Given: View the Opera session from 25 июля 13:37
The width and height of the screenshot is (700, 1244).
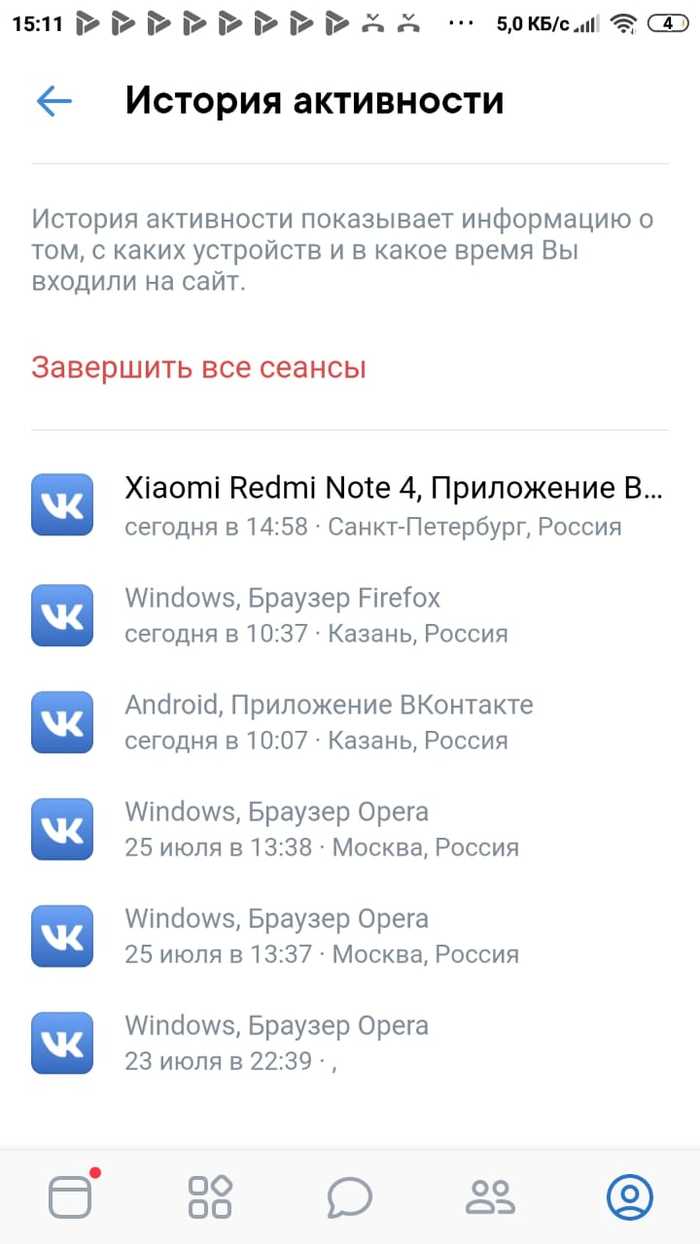Looking at the screenshot, I should pyautogui.click(x=350, y=936).
